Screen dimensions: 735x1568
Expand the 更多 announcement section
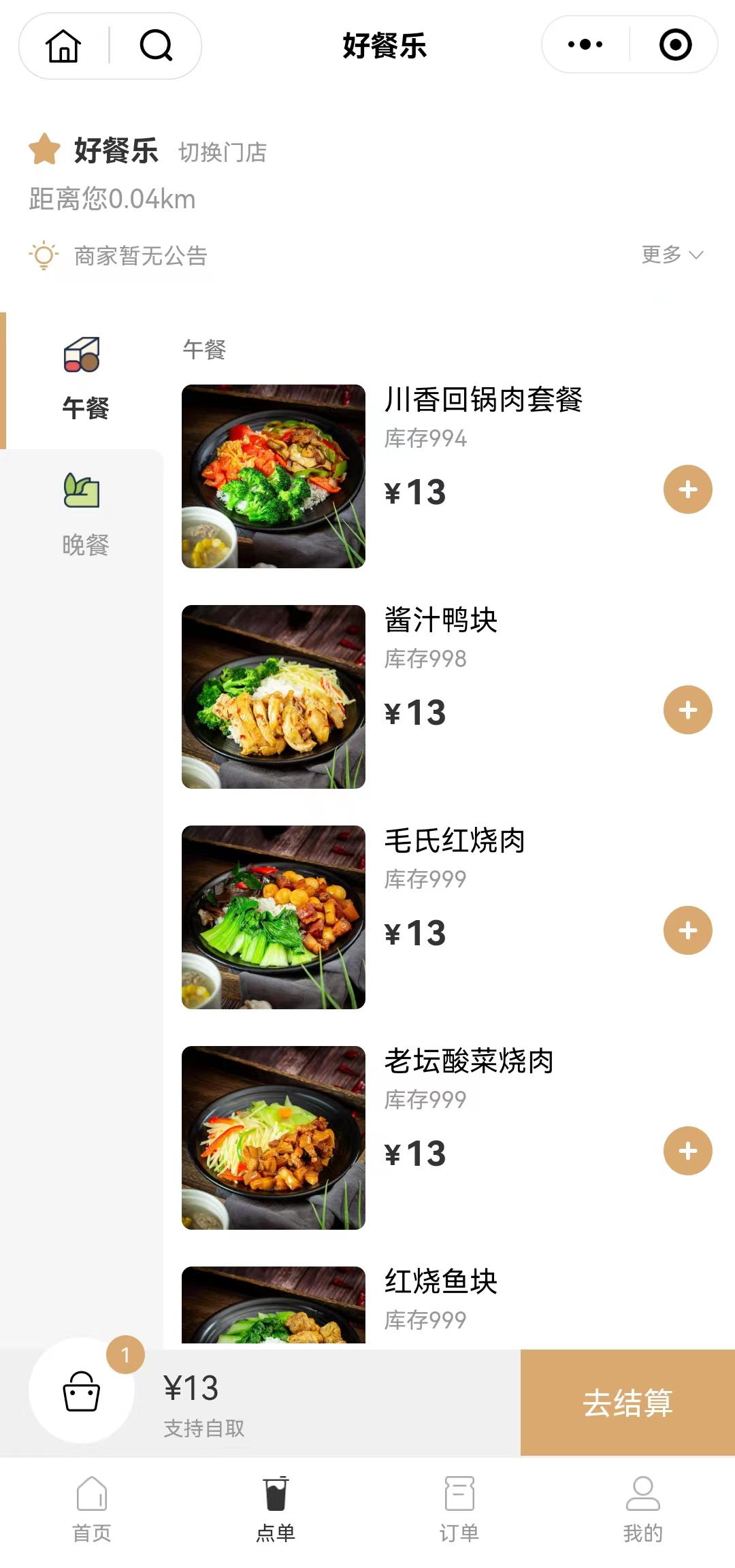[x=672, y=255]
